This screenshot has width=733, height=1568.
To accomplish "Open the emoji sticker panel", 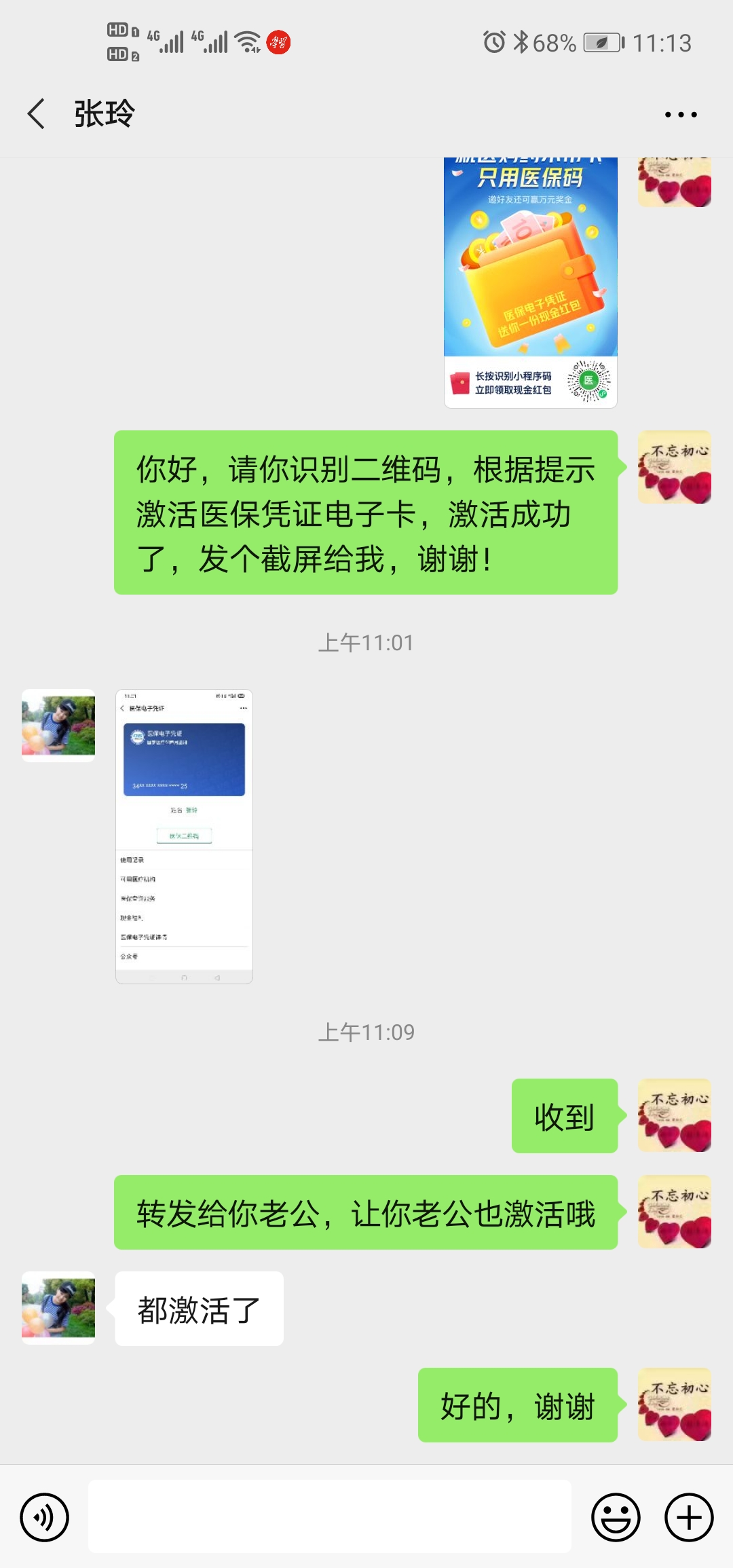I will (616, 1517).
